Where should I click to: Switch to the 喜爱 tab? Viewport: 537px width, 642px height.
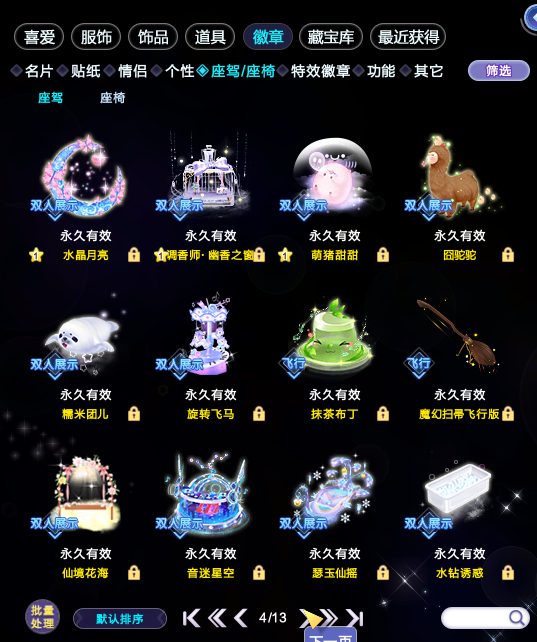(39, 37)
